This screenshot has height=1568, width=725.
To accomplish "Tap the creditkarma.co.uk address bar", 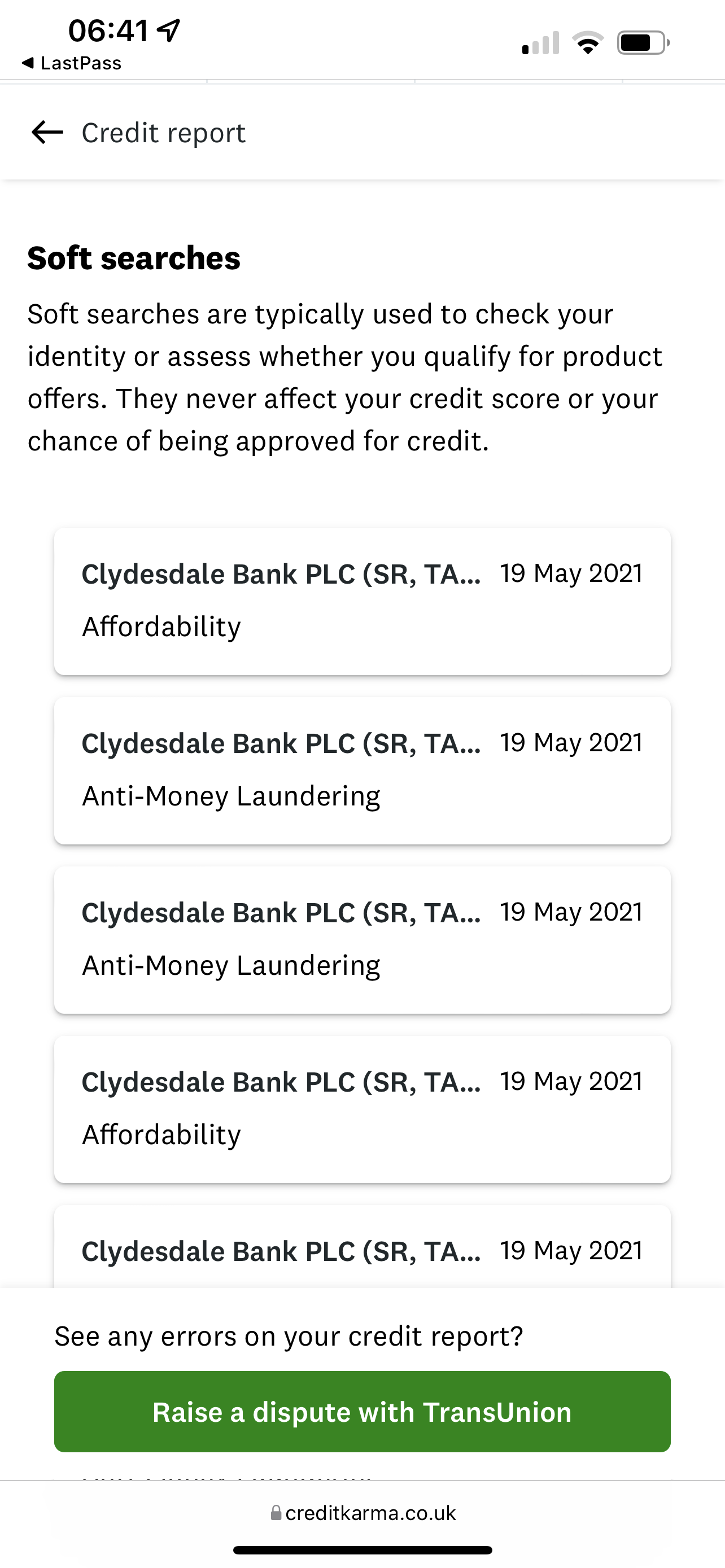I will 363,1513.
